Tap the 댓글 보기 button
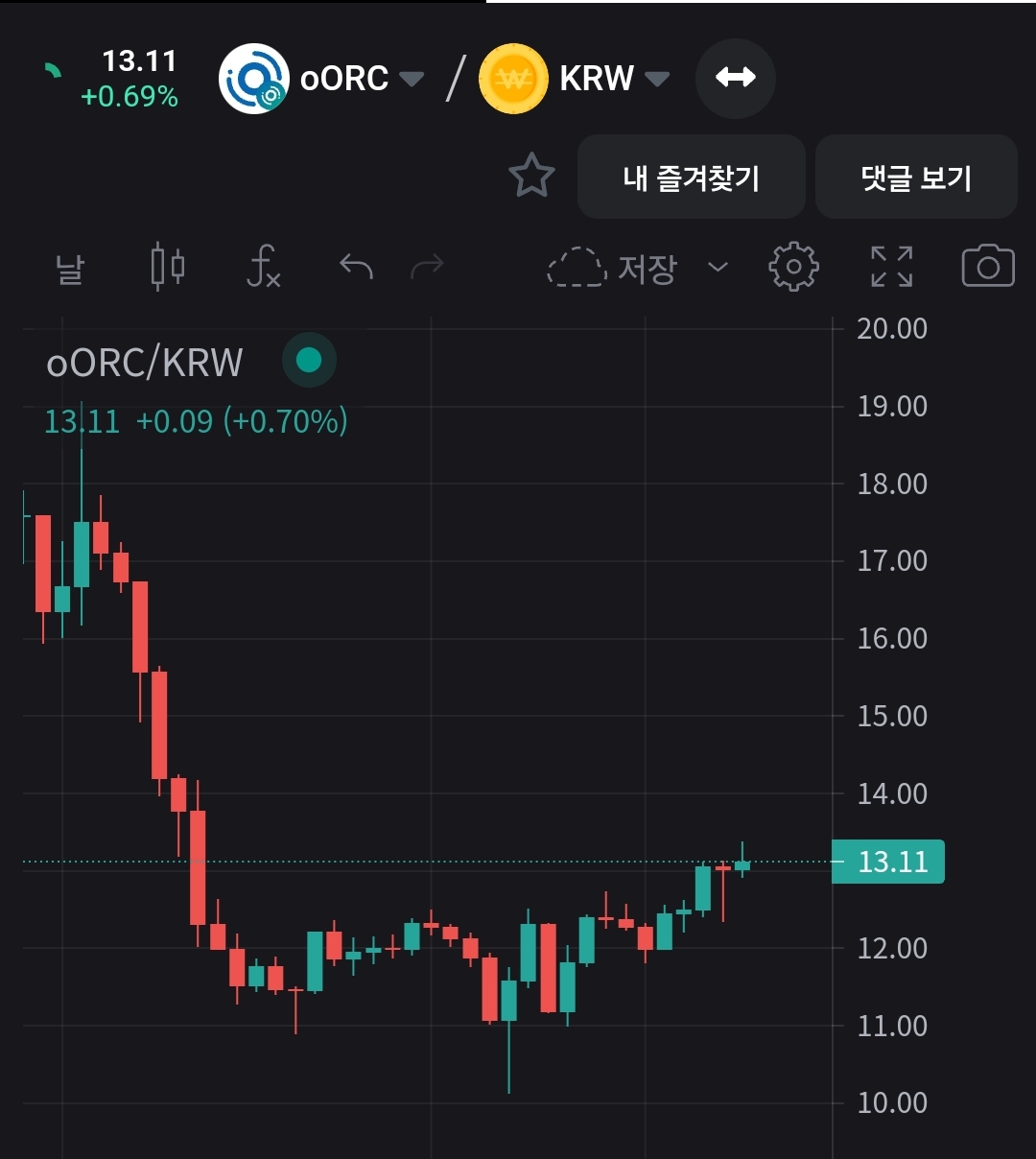Viewport: 1036px width, 1159px height. click(x=916, y=177)
